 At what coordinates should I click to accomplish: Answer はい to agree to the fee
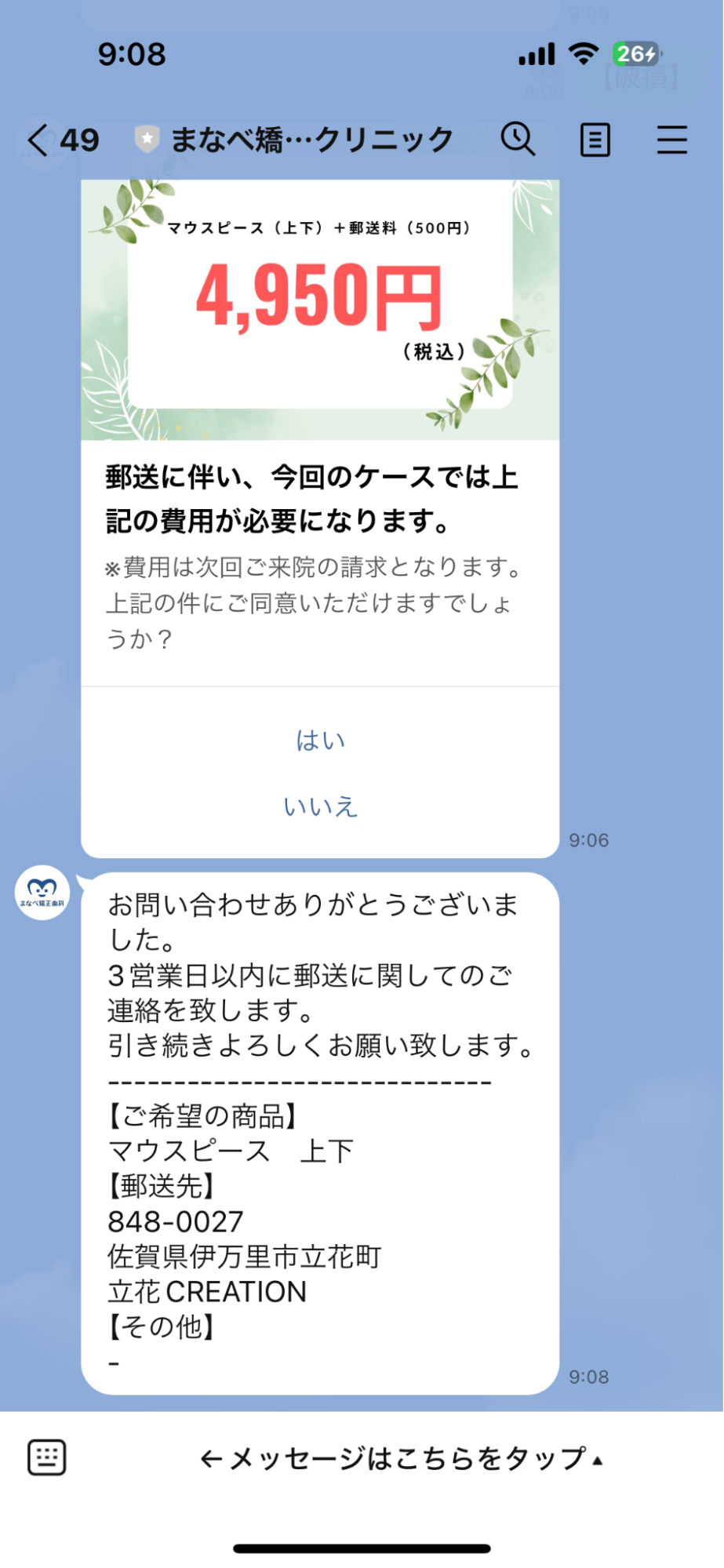(x=320, y=740)
